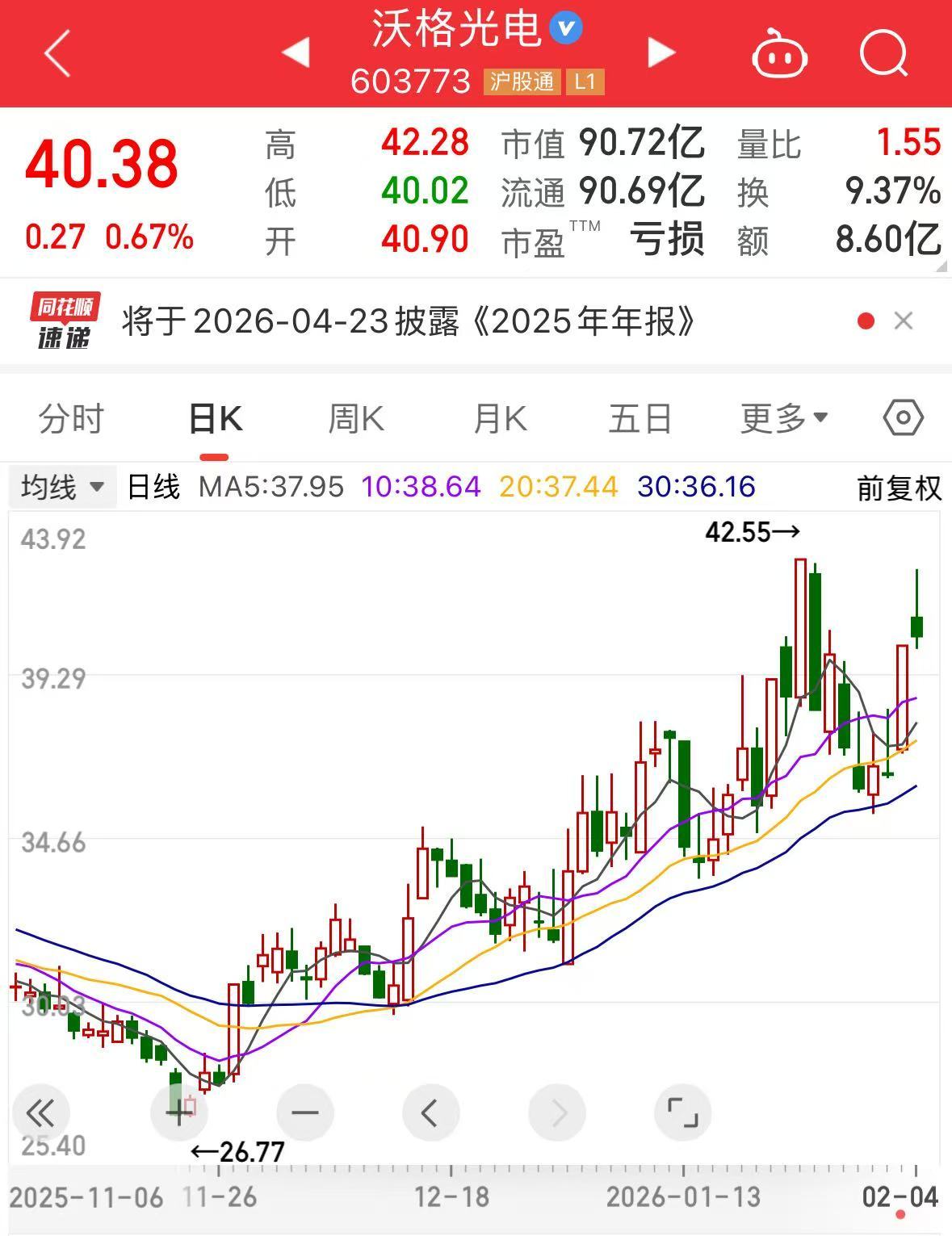Expand the 更多 period dropdown
This screenshot has width=952, height=1236.
(x=783, y=418)
